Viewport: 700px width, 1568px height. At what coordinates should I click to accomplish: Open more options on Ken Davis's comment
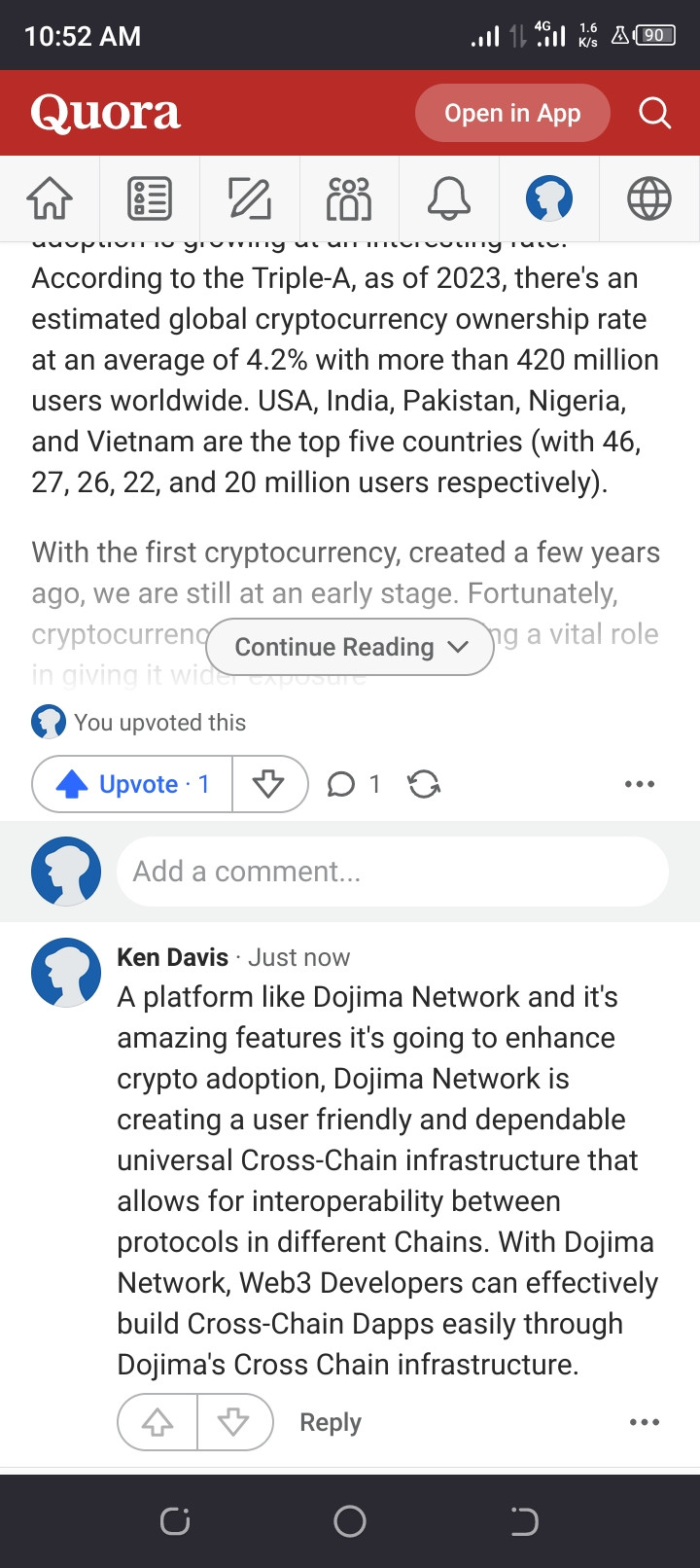coord(645,1422)
